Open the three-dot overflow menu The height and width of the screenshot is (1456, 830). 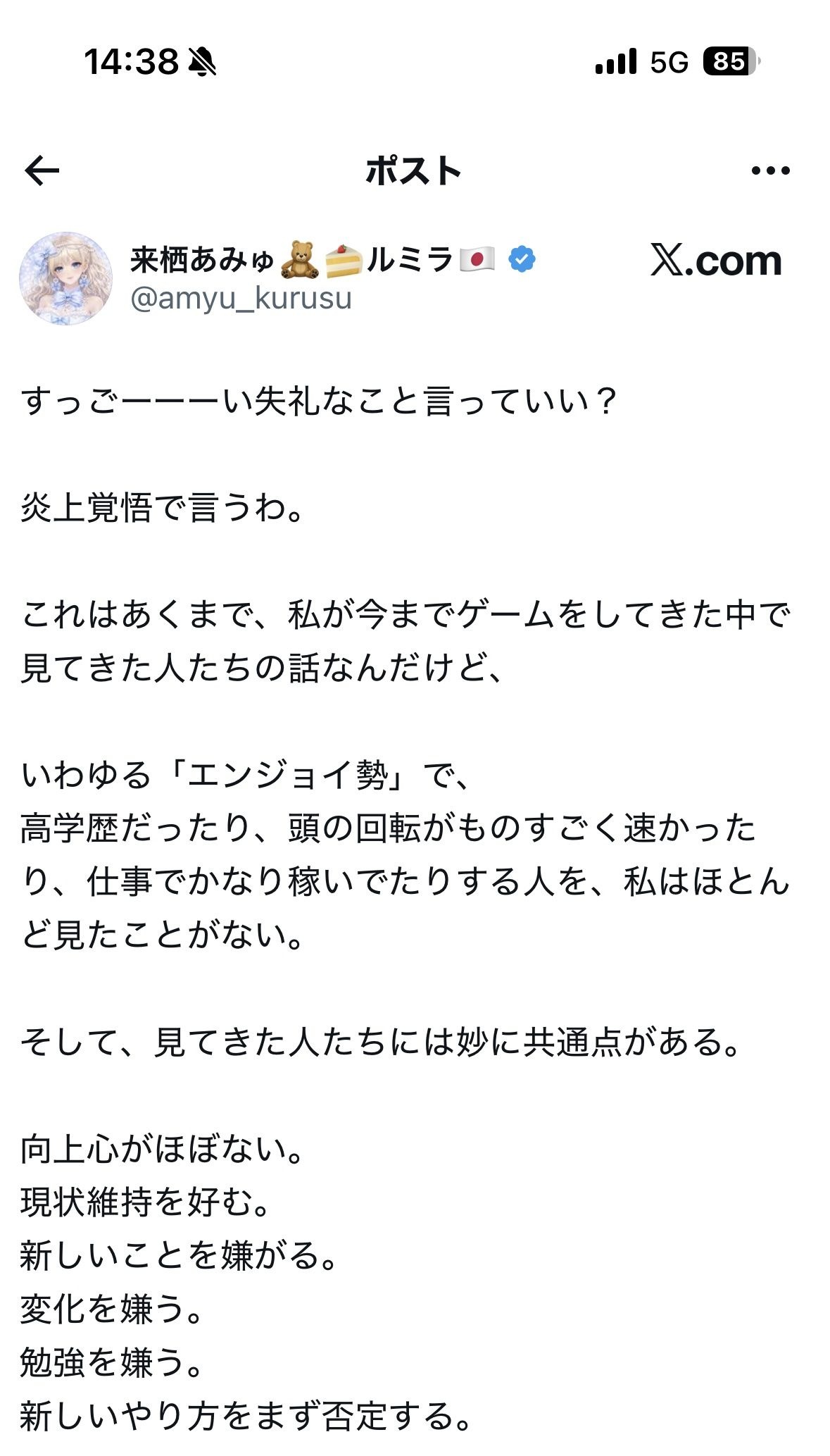coord(771,170)
